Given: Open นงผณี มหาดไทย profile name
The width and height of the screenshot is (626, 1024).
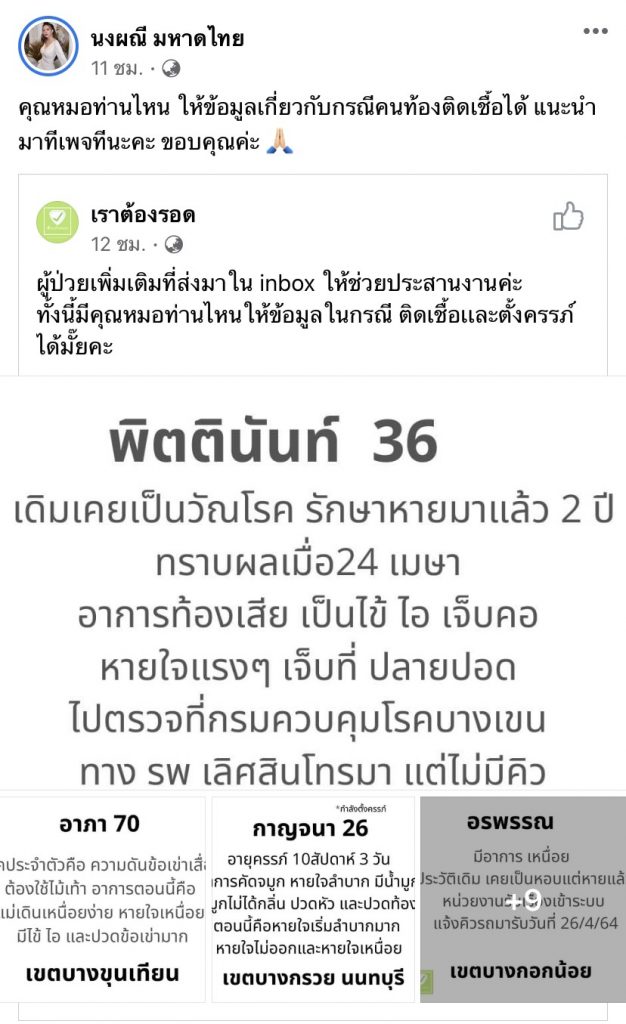Looking at the screenshot, I should point(167,39).
